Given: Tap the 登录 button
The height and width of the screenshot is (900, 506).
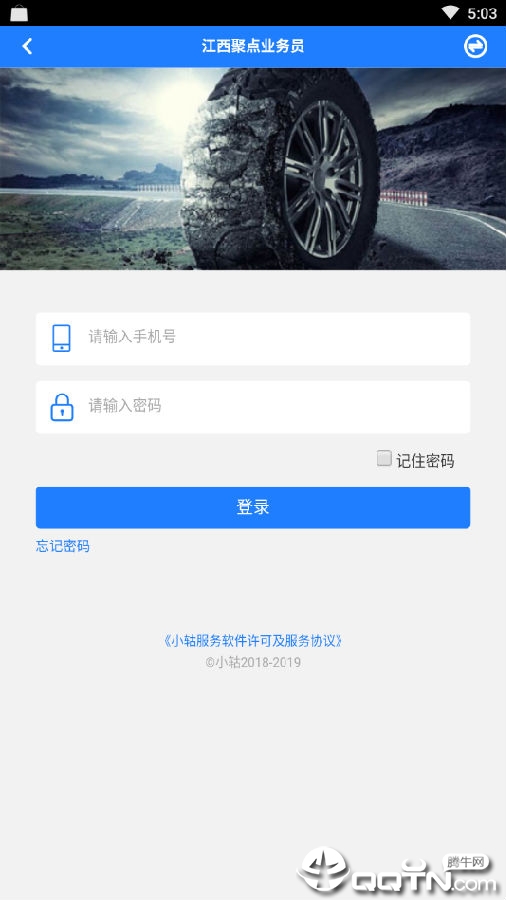Looking at the screenshot, I should coord(253,507).
